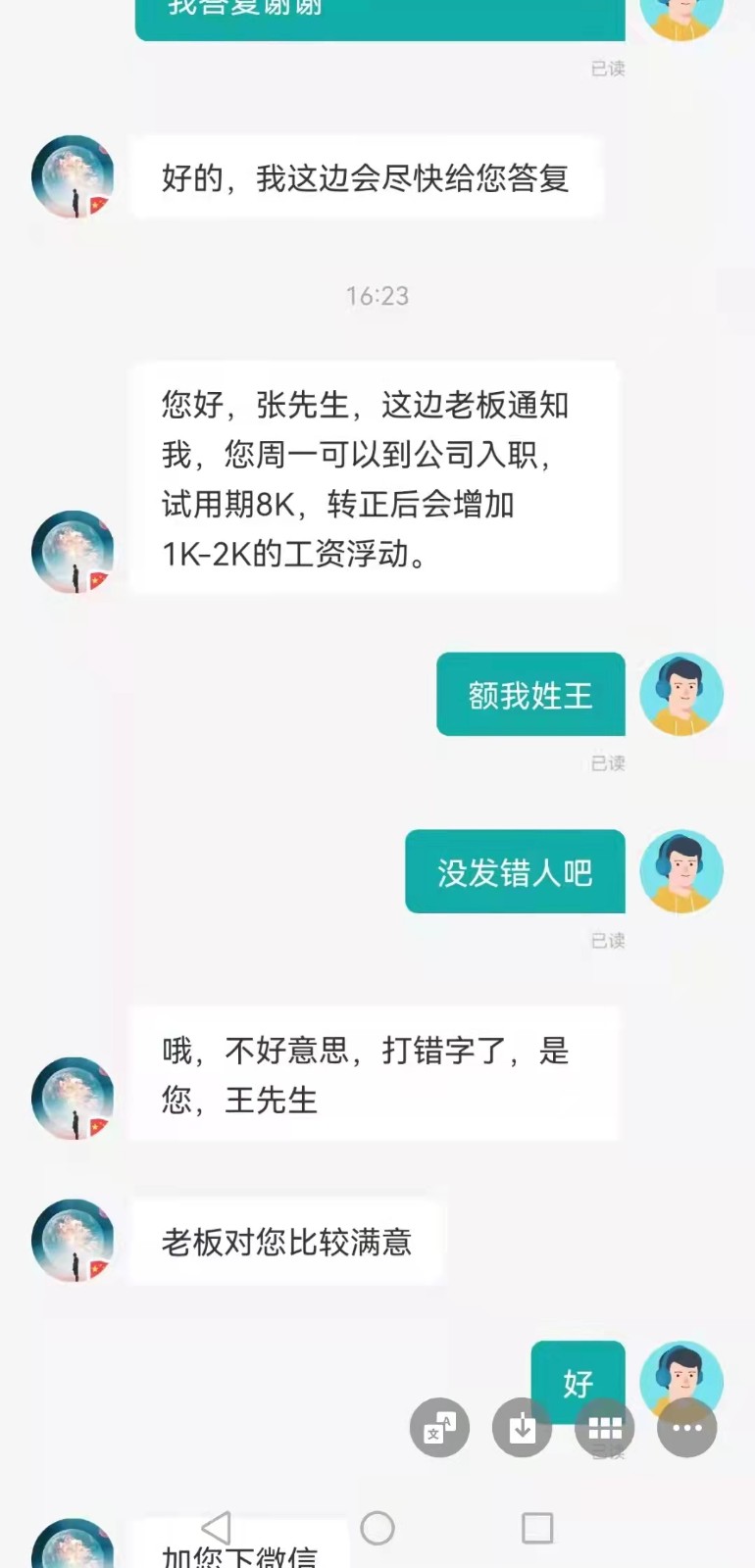Download the image to the device

tap(522, 1428)
